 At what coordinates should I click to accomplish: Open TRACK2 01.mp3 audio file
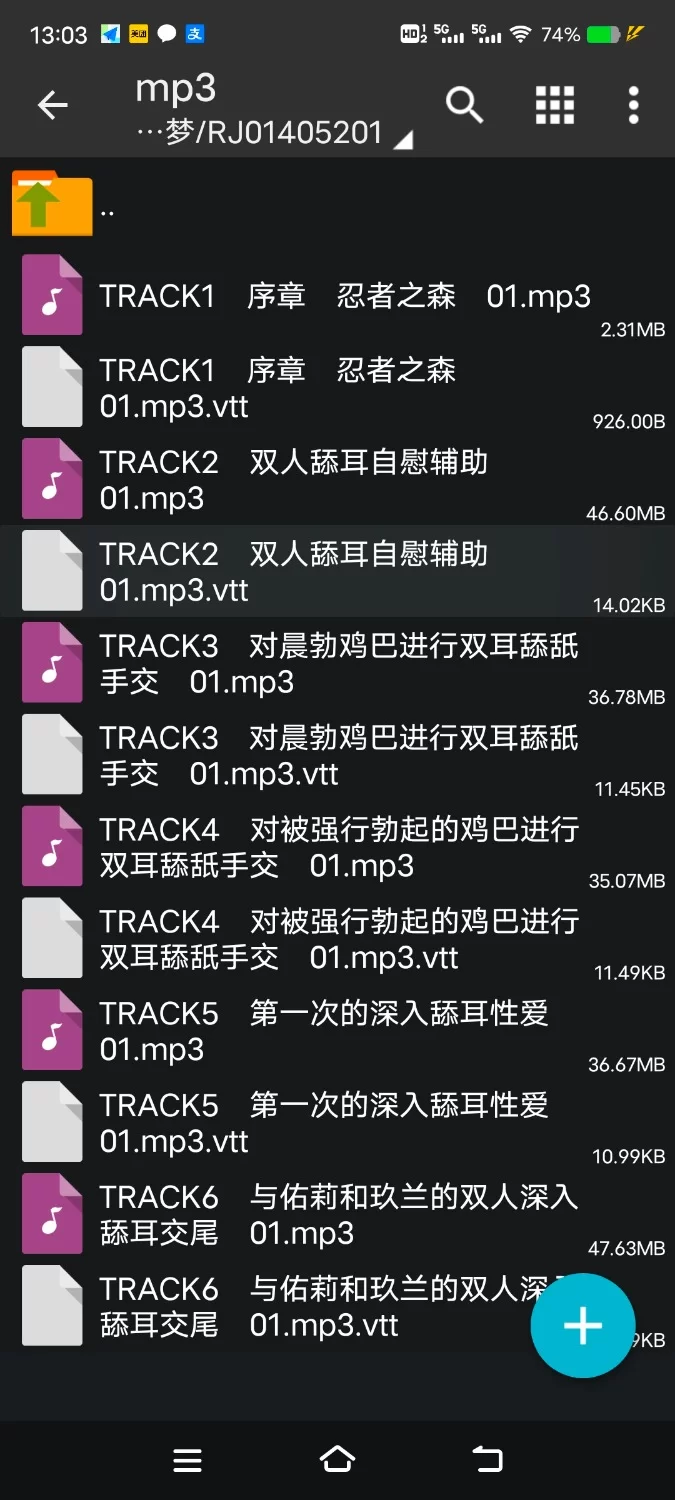pyautogui.click(x=300, y=480)
